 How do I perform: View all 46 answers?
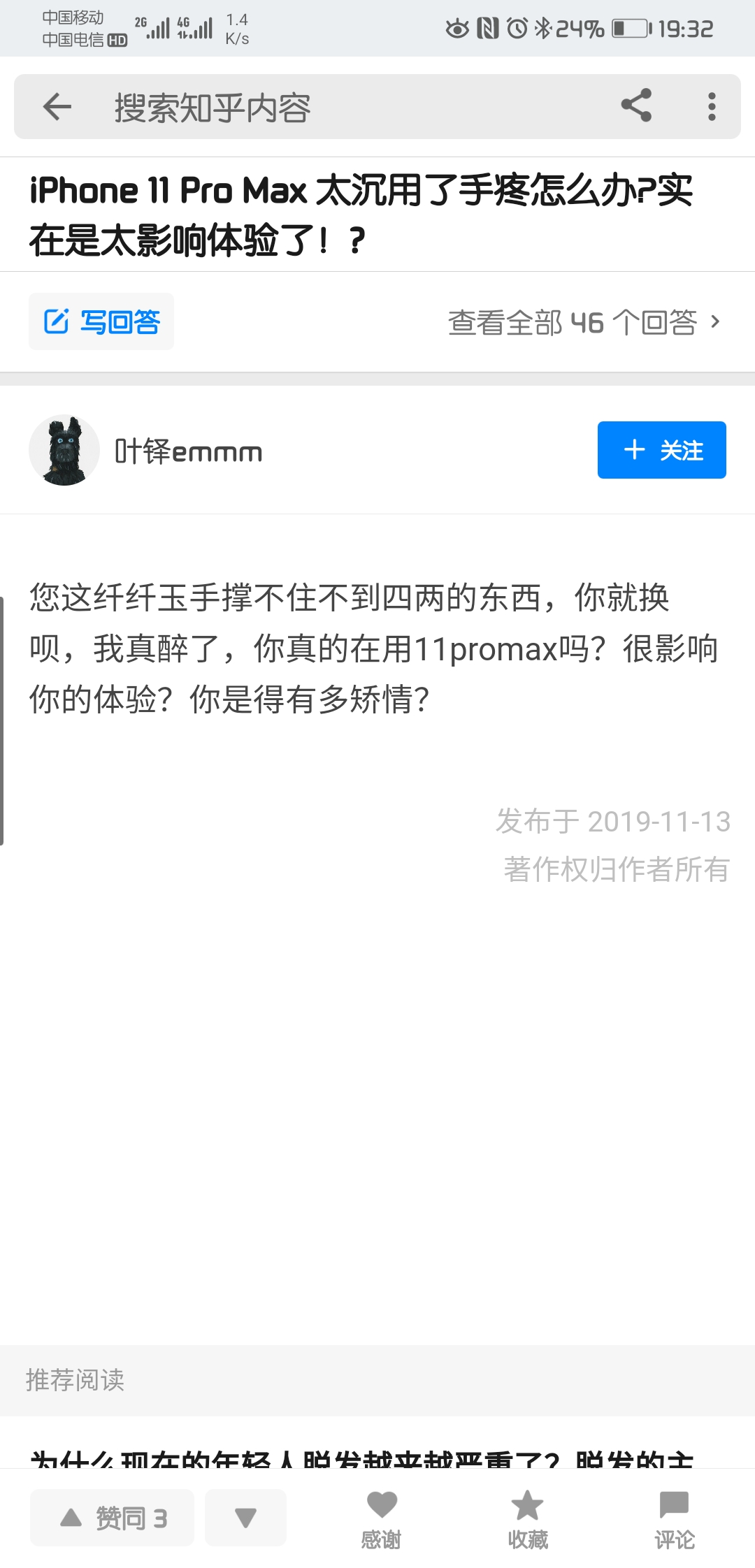584,322
